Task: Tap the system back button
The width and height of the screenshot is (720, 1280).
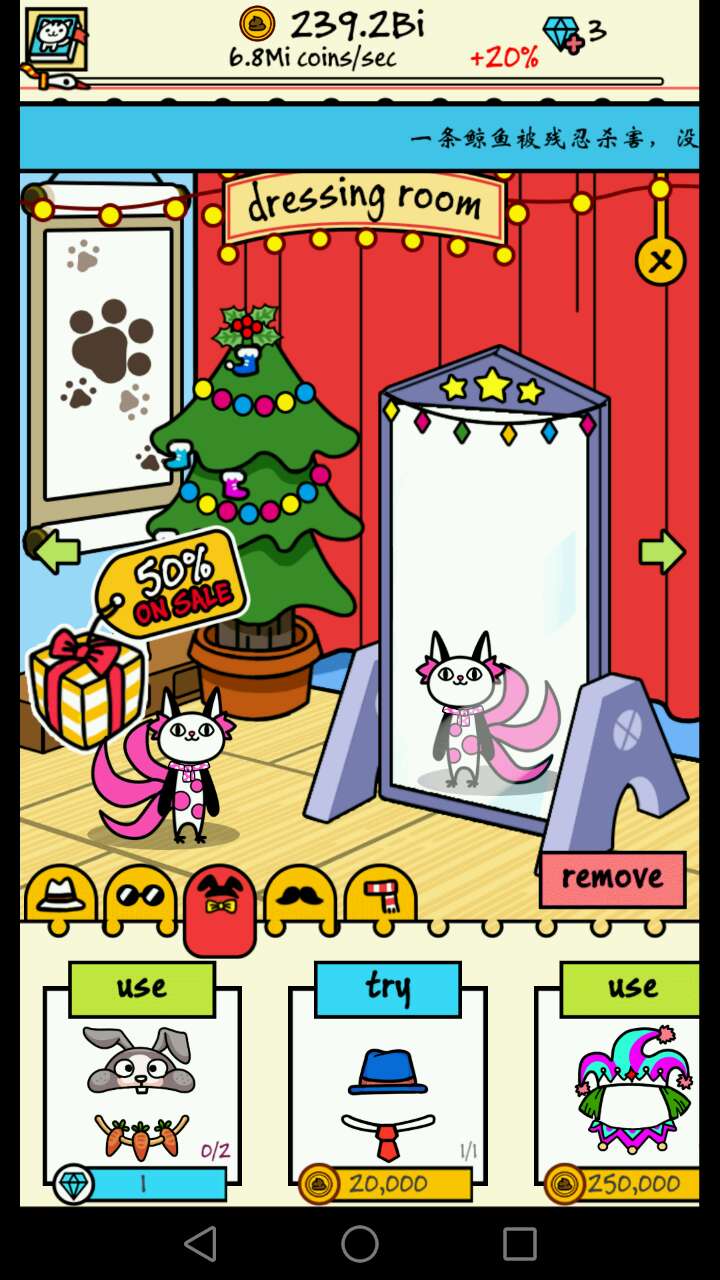Action: [200, 1244]
